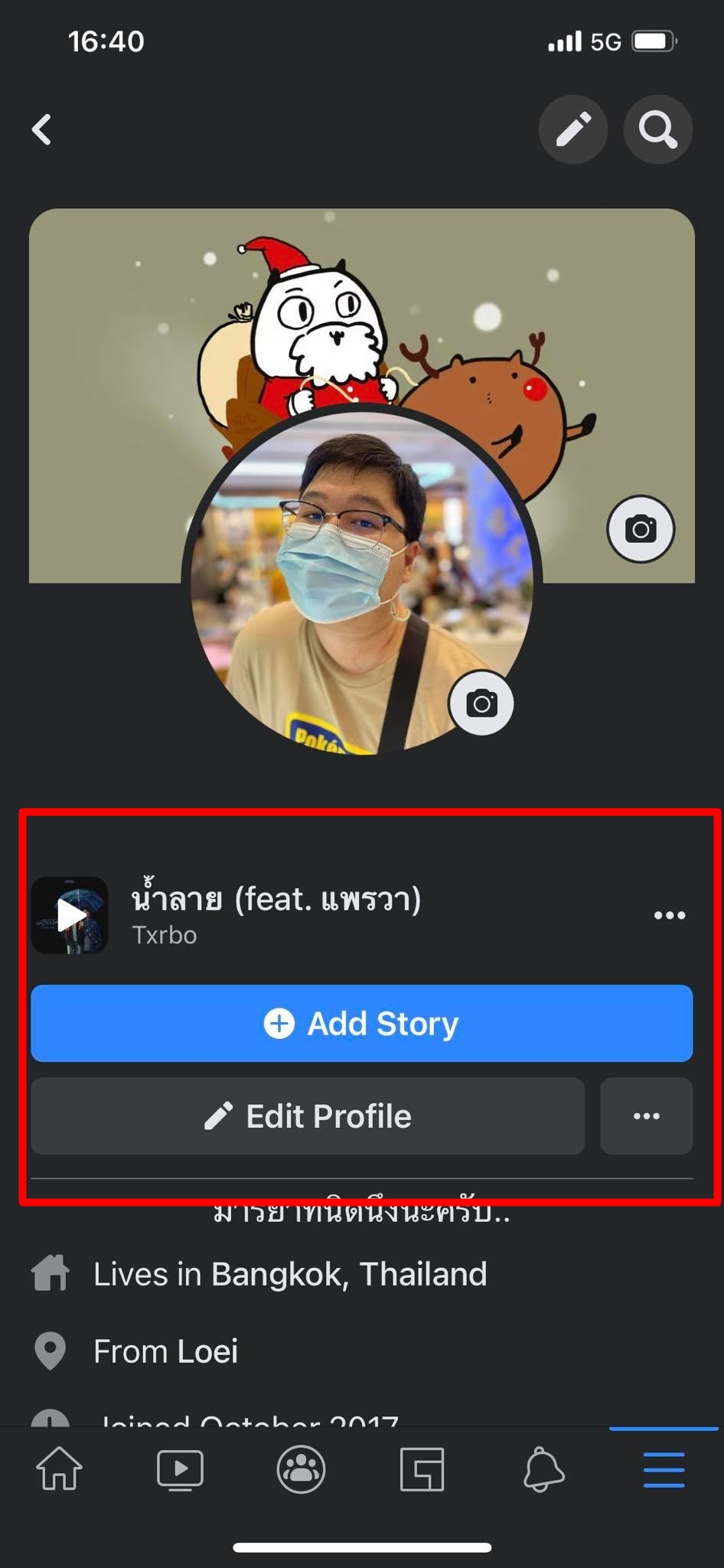Play the pinned song น้ำลาย
Image resolution: width=724 pixels, height=1568 pixels.
(x=70, y=915)
